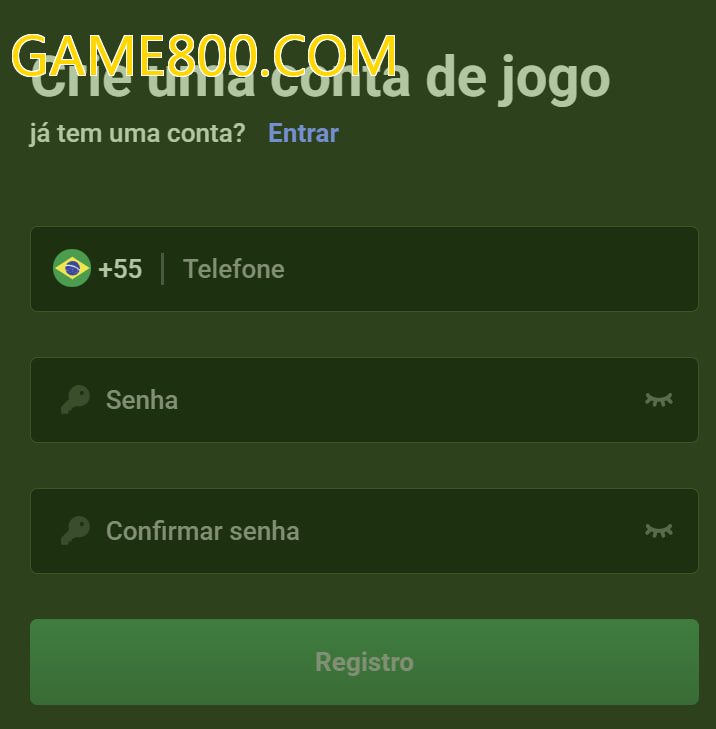Show password in the Senha field
The width and height of the screenshot is (716, 729).
pyautogui.click(x=658, y=400)
